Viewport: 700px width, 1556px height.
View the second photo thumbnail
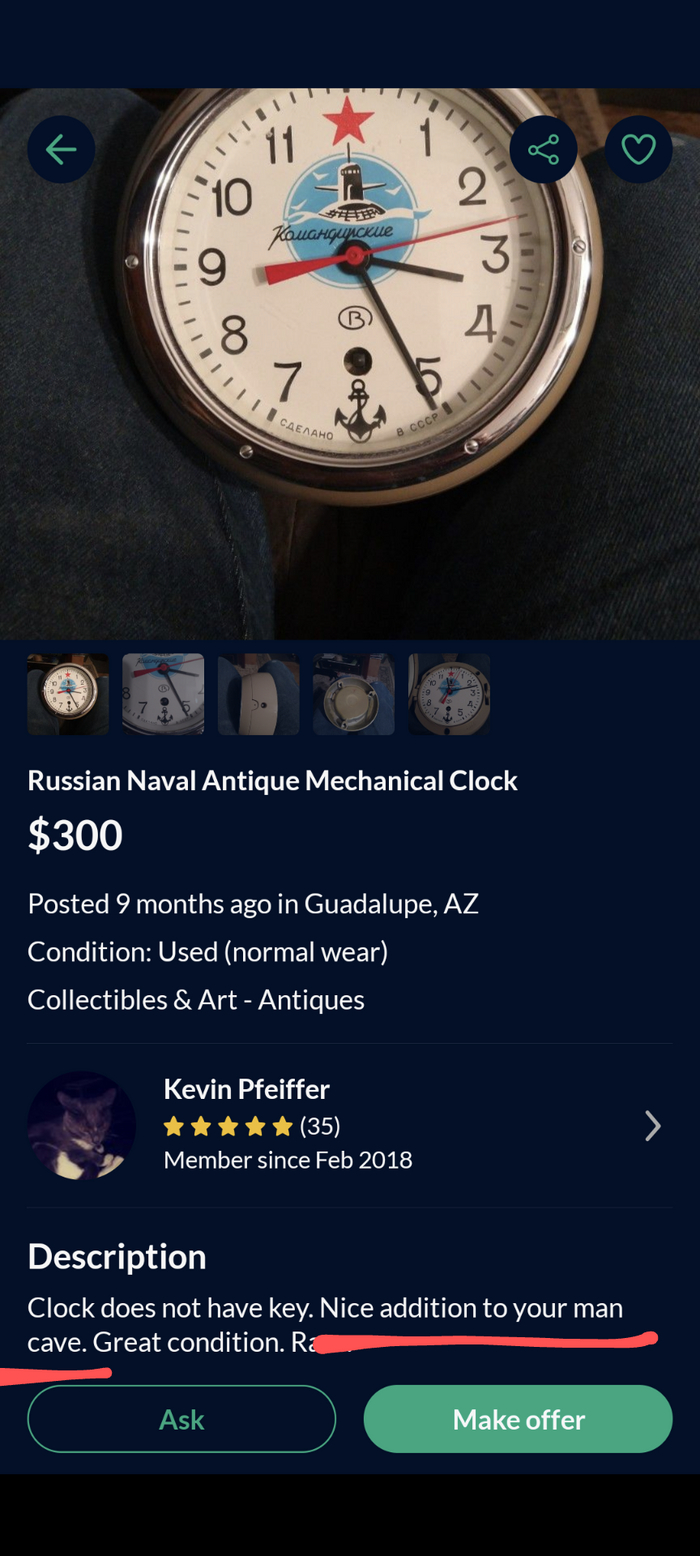[x=163, y=694]
